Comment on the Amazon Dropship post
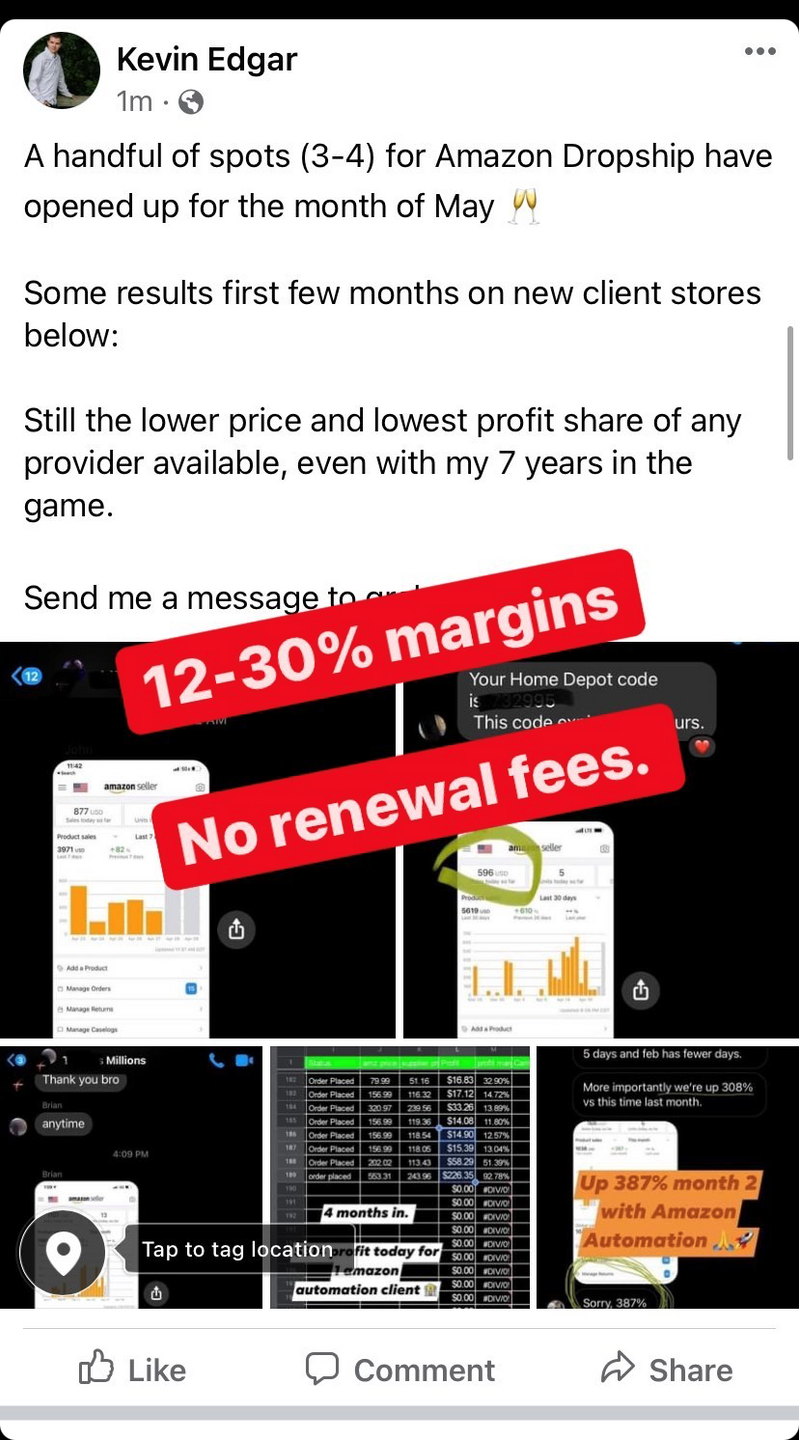This screenshot has width=799, height=1440. click(399, 1369)
